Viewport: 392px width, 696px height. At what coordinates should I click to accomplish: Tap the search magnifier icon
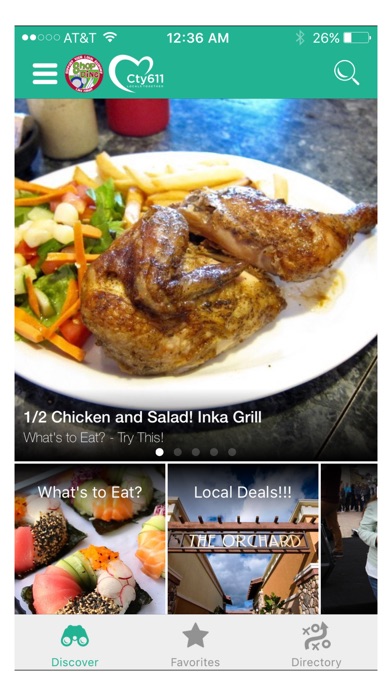coord(346,72)
